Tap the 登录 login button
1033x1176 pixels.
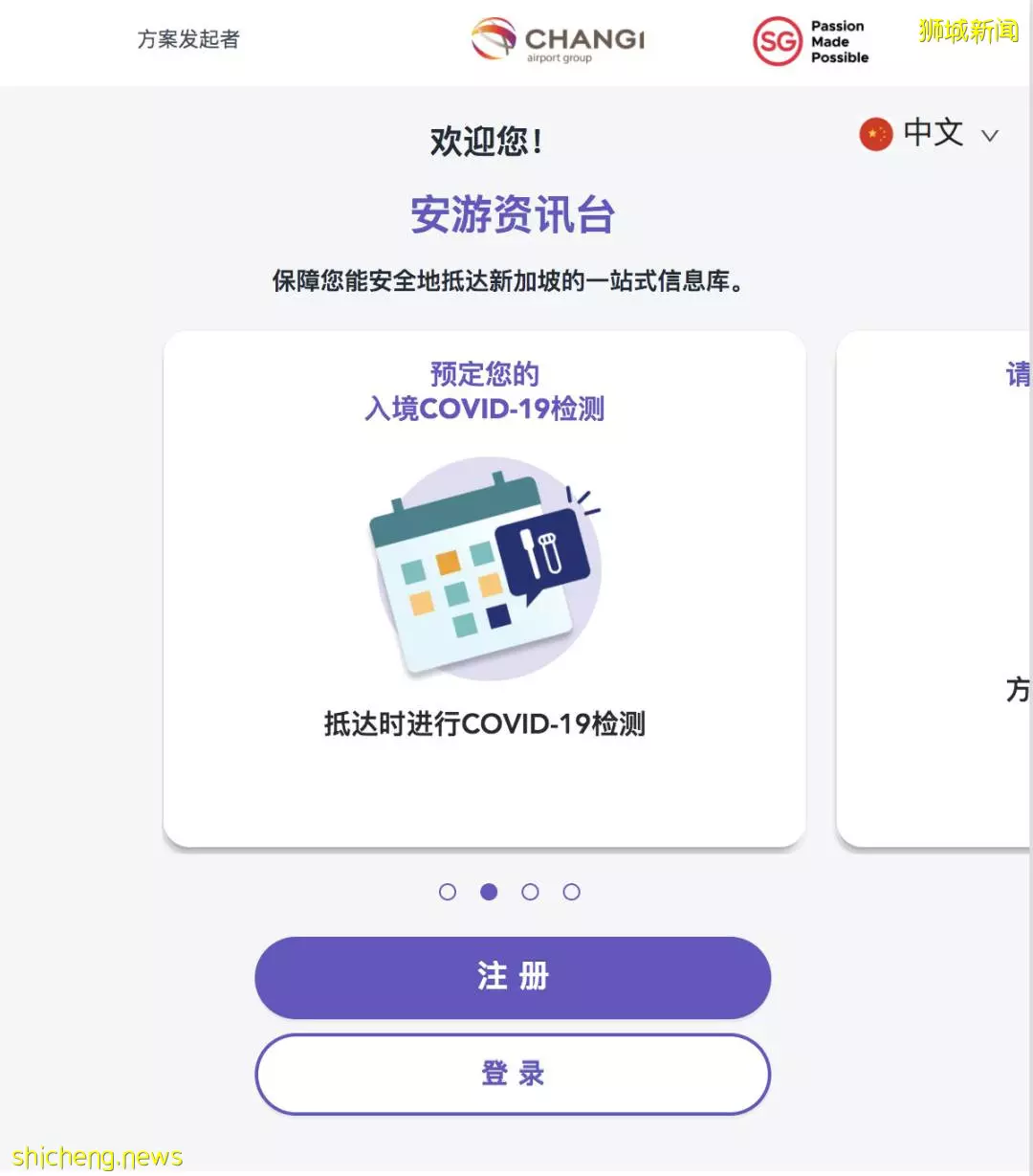coord(513,1074)
